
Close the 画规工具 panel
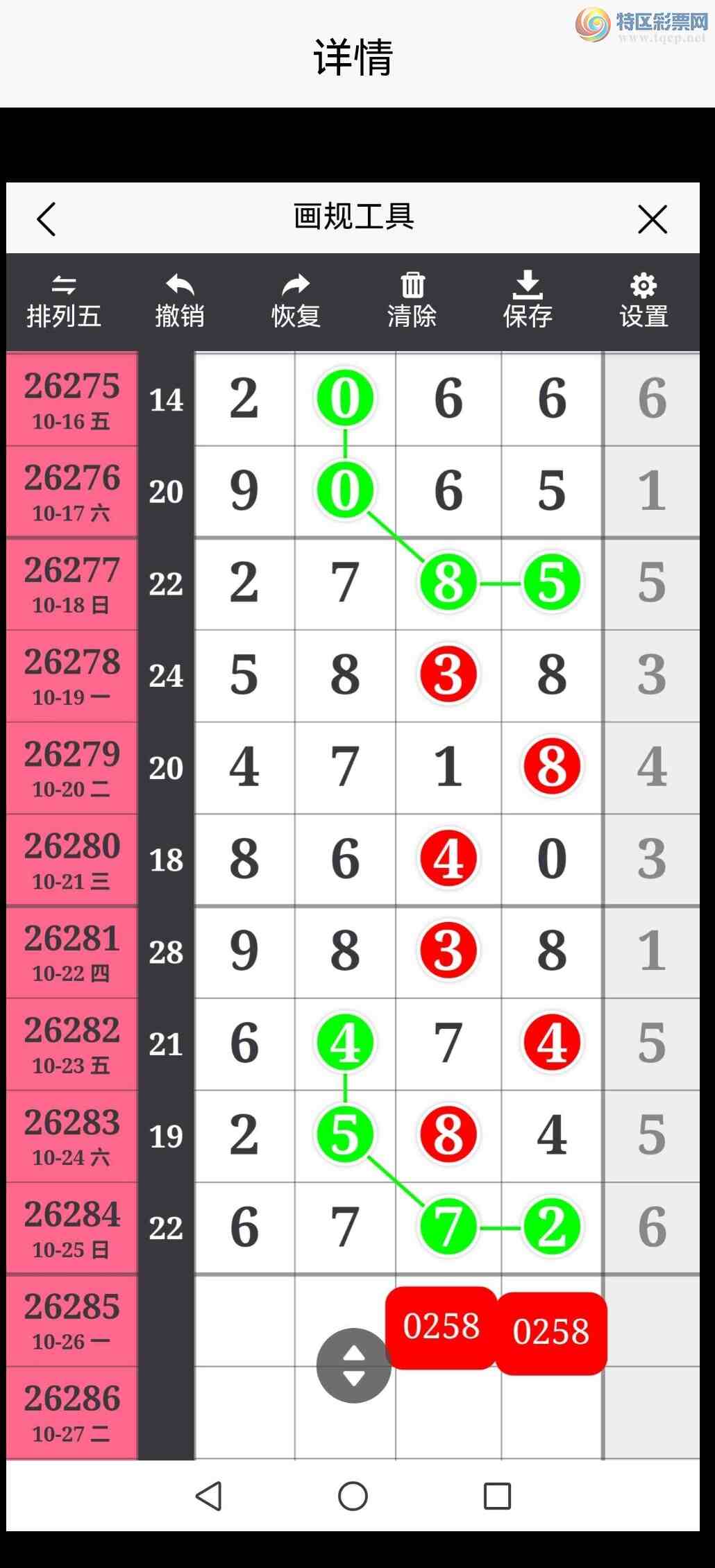coord(652,219)
